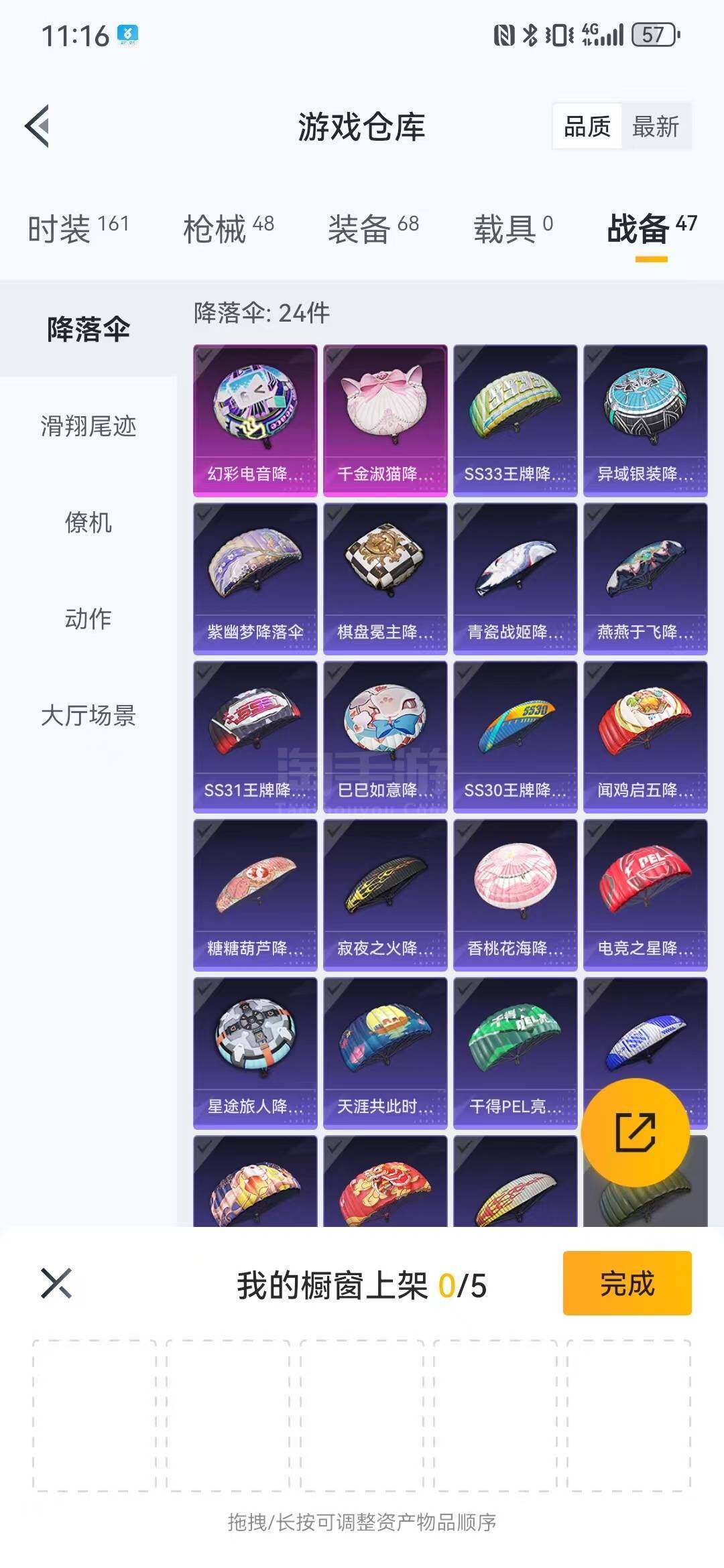The image size is (724, 1568).
Task: Open the 动作 category
Action: [x=88, y=618]
